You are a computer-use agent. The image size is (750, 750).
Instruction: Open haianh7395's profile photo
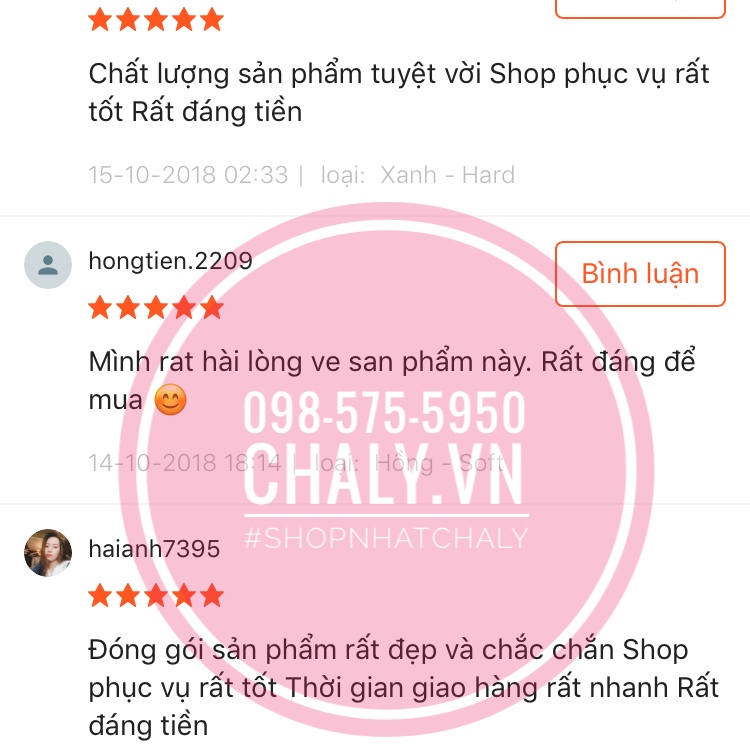[48, 553]
